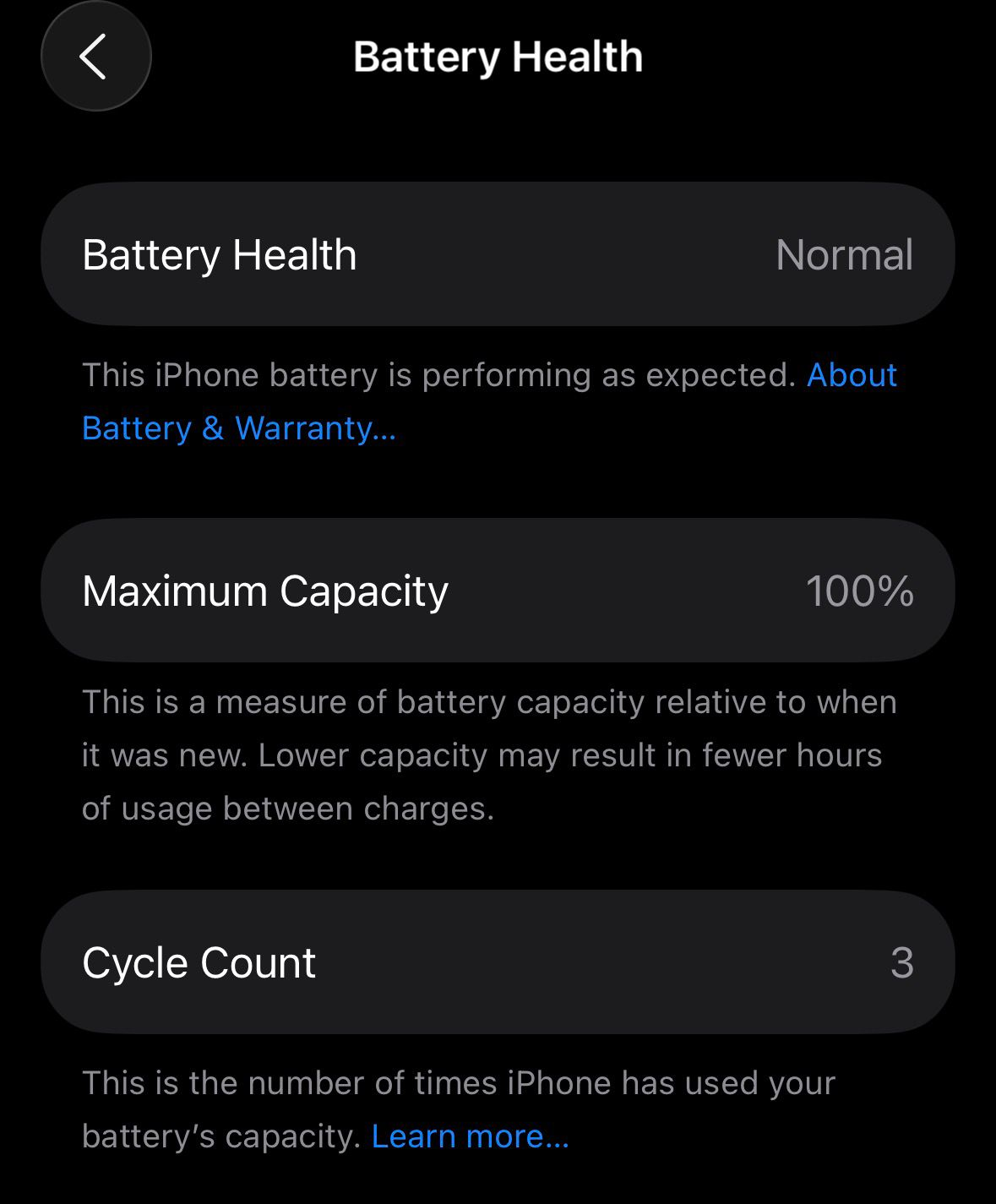Go back from Battery Health
The height and width of the screenshot is (1204, 996).
(95, 57)
